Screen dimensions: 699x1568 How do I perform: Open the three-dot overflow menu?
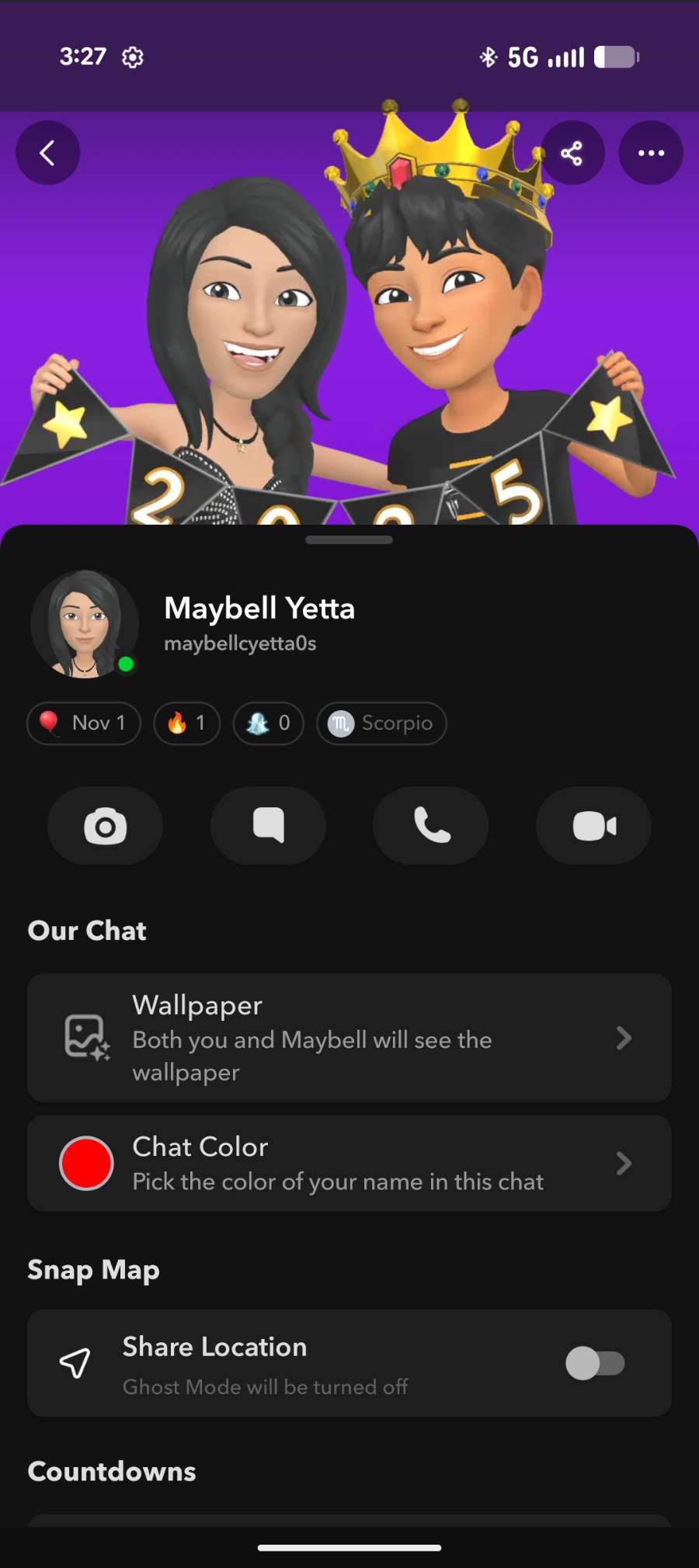point(651,153)
